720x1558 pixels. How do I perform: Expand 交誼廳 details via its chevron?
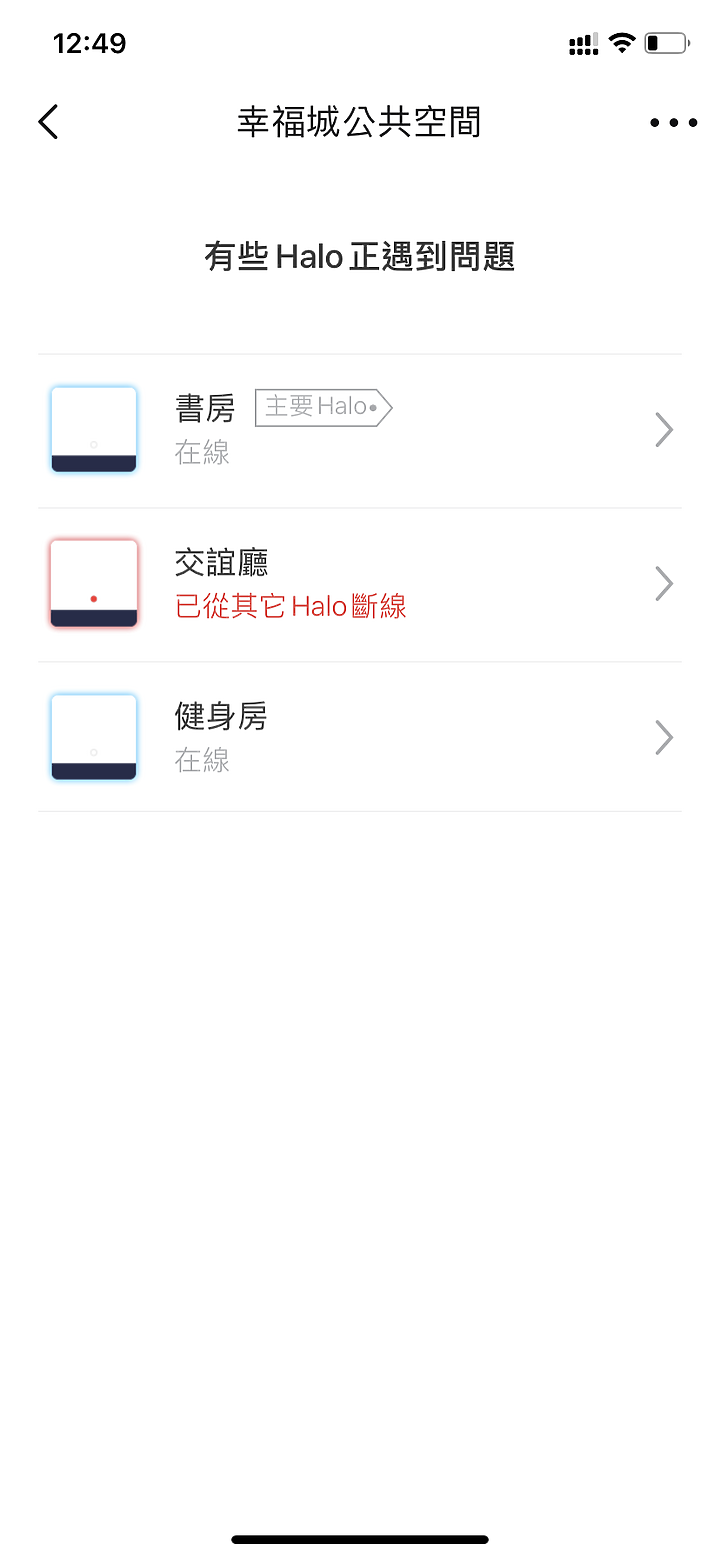(663, 583)
